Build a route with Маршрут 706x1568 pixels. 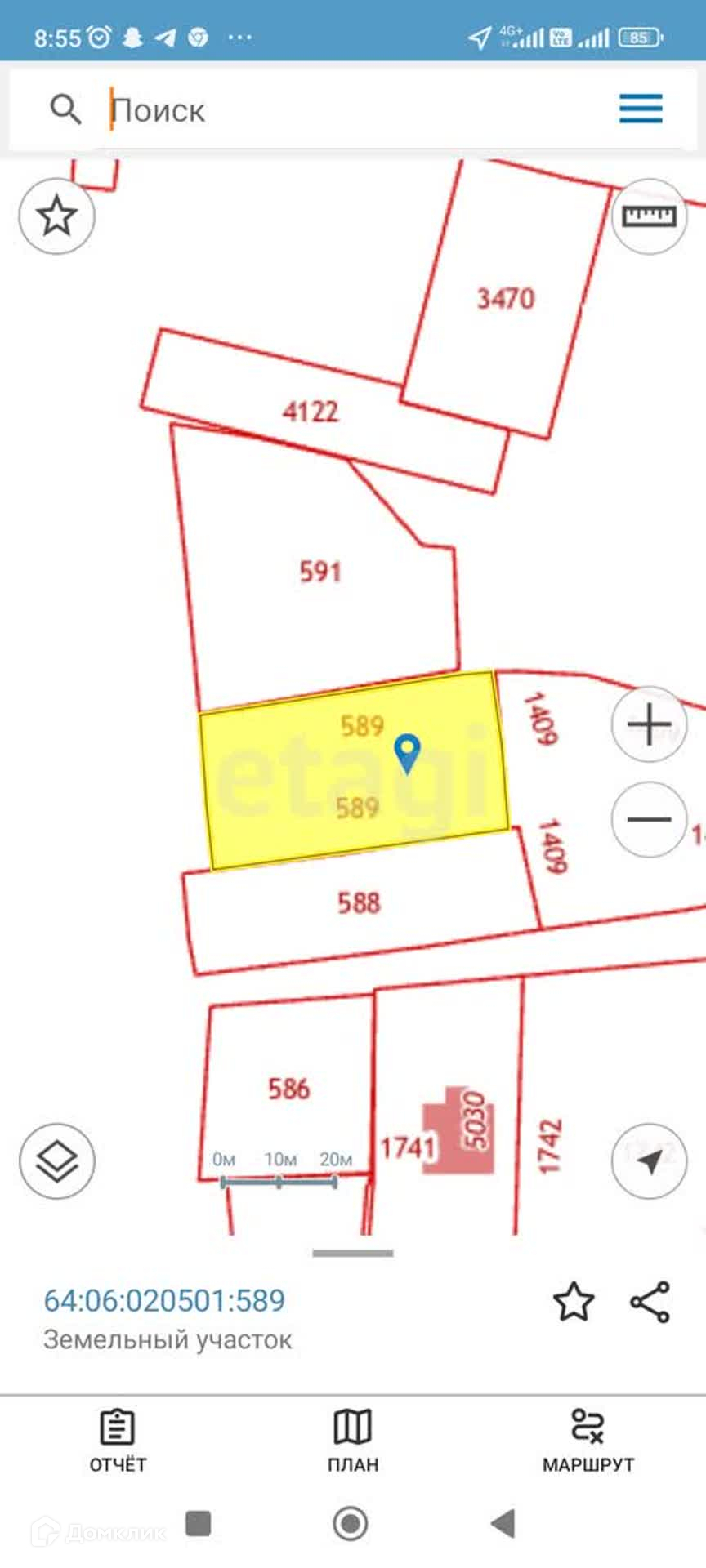click(x=588, y=1442)
